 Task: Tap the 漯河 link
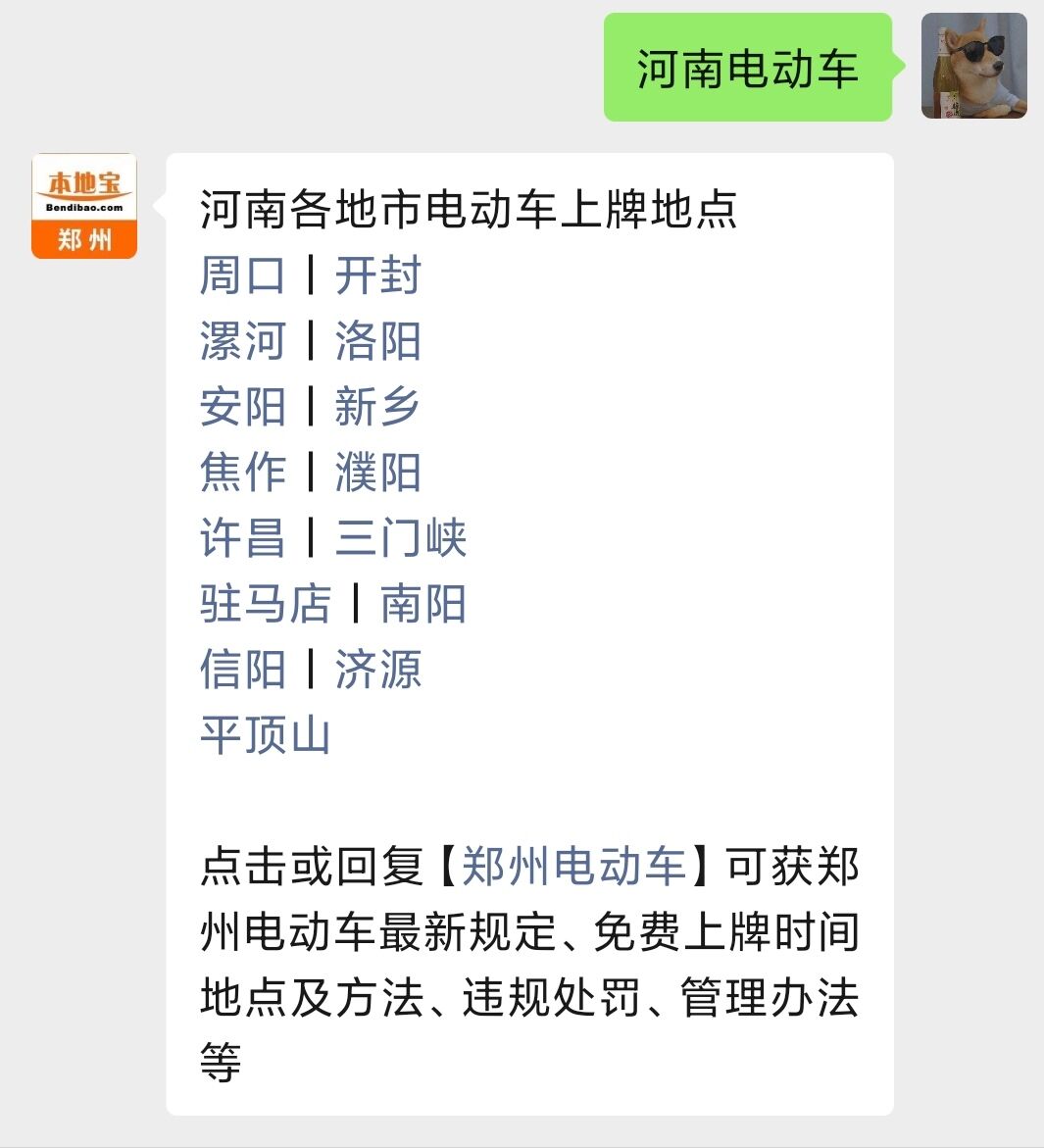pos(242,341)
